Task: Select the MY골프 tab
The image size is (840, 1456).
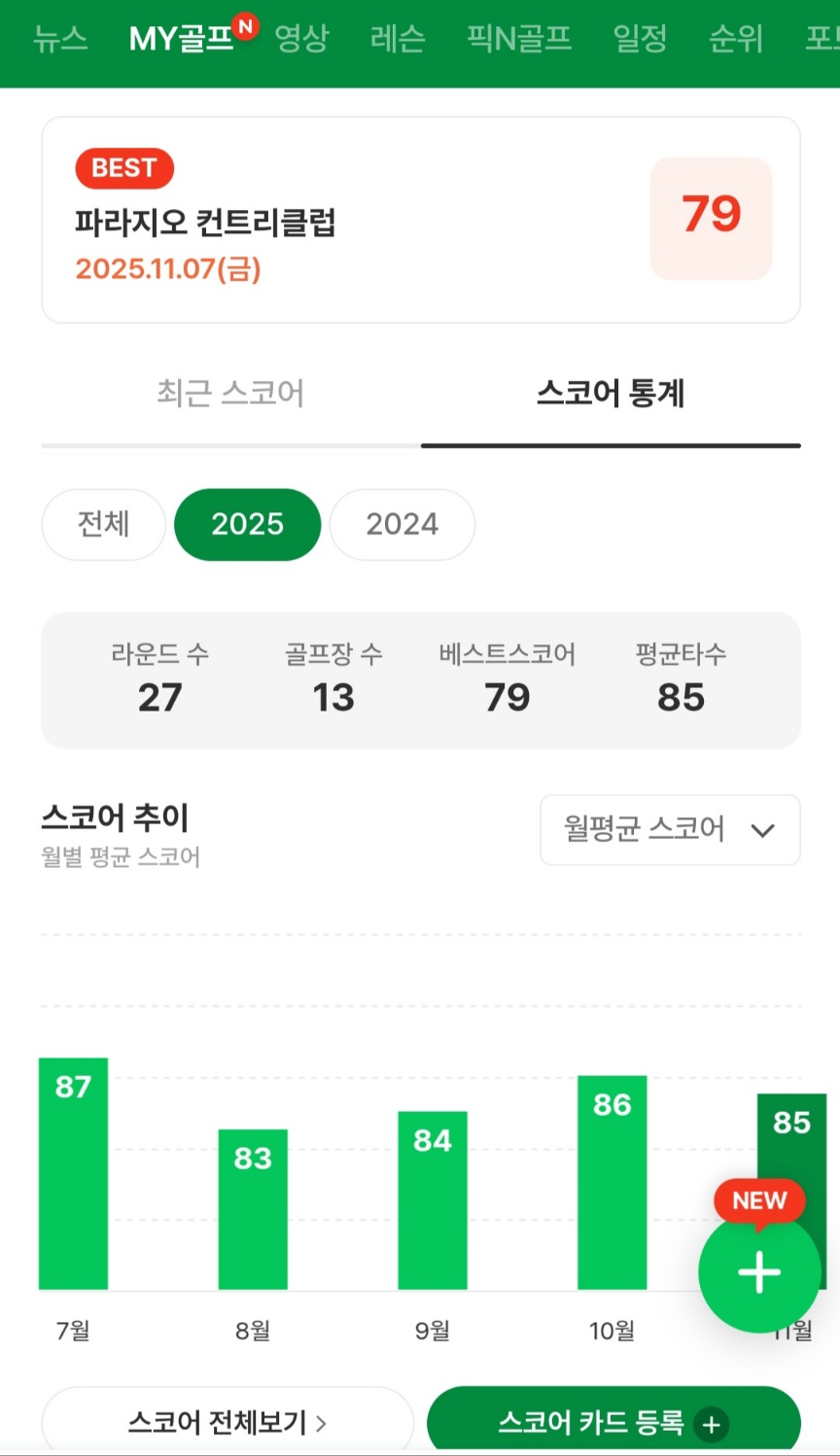Action: tap(182, 39)
